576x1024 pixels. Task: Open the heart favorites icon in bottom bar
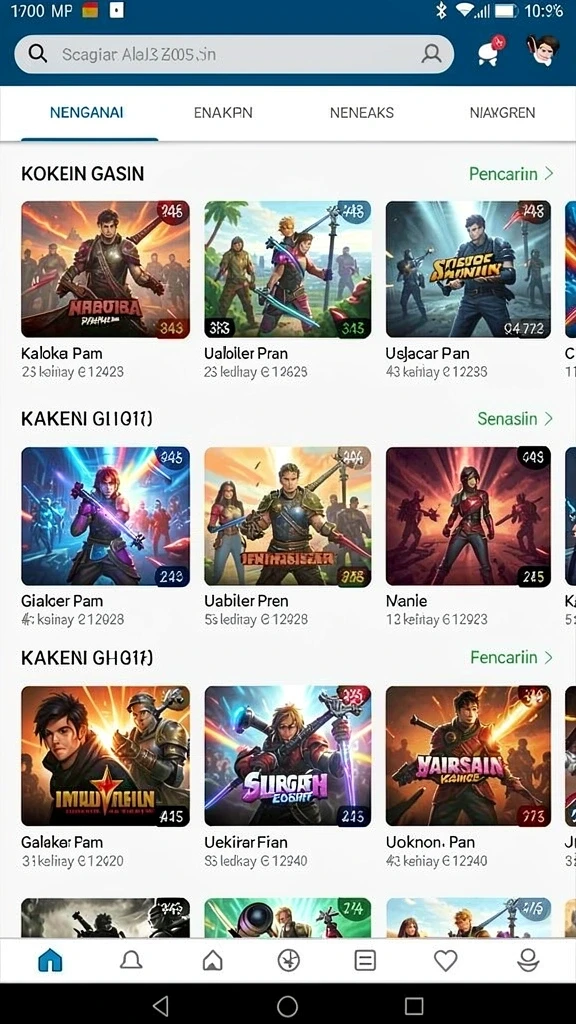(x=445, y=960)
